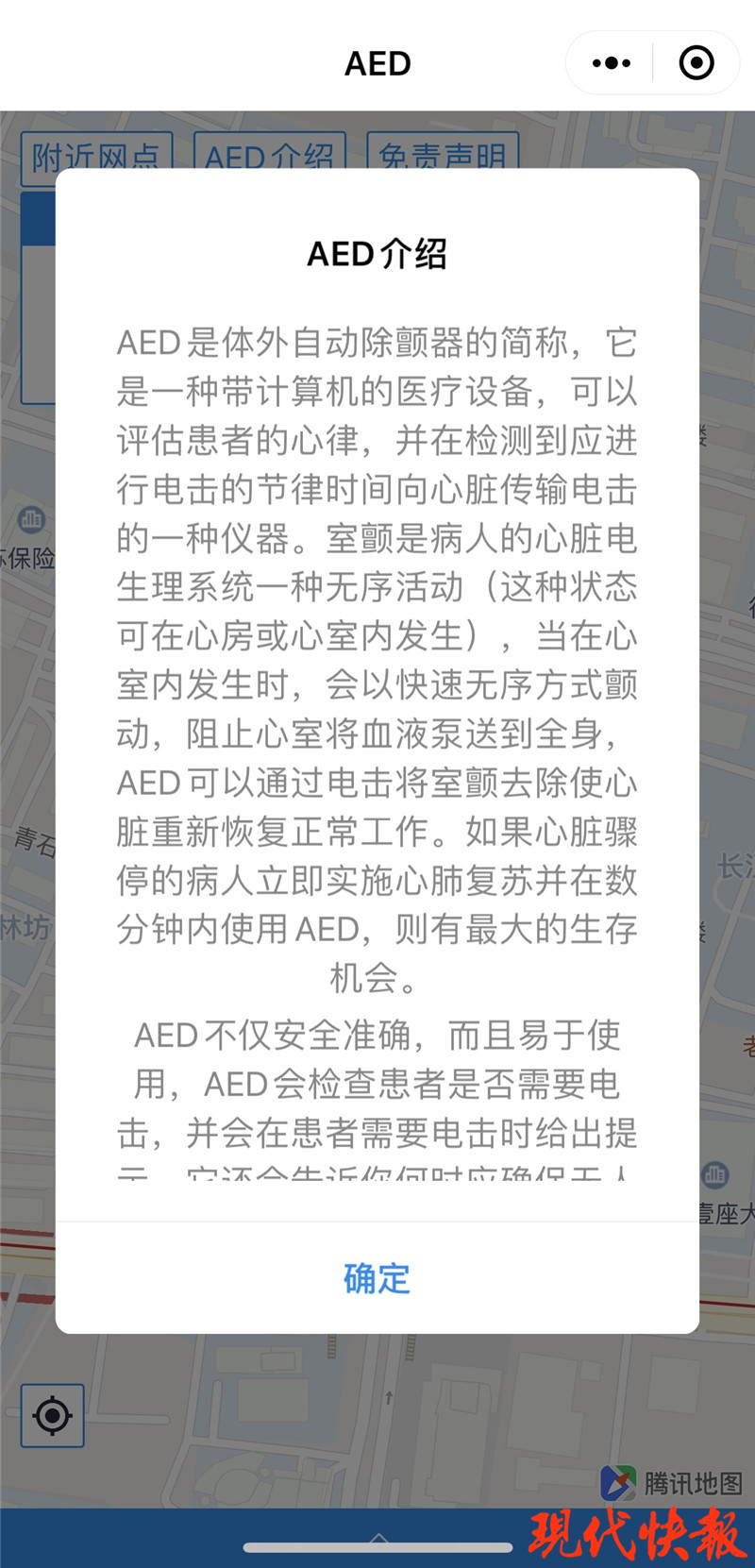
Task: Open the 免责声明 tab
Action: tap(442, 154)
